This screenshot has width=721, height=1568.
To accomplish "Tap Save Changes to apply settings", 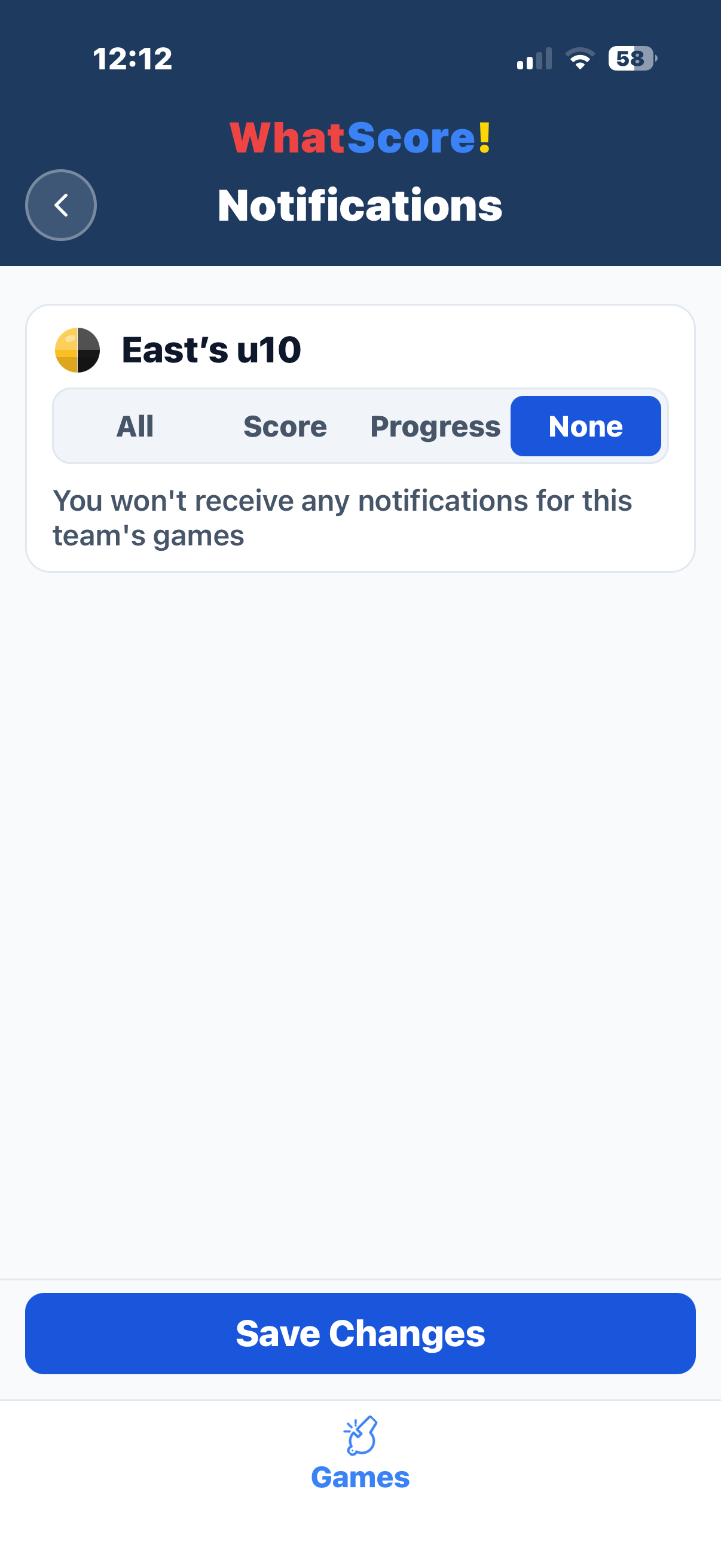I will 360,1333.
